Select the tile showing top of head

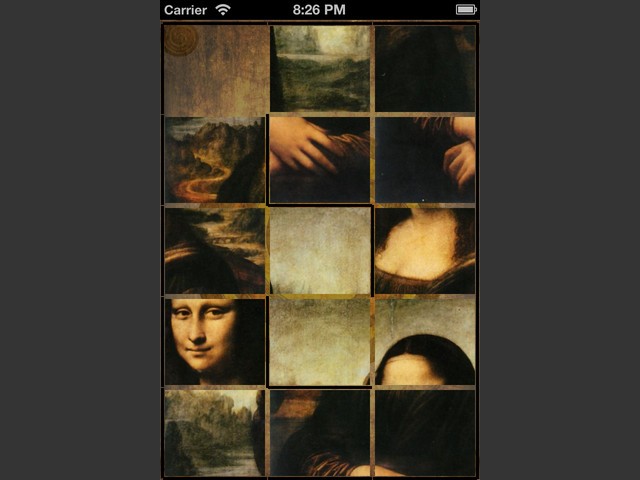point(425,342)
